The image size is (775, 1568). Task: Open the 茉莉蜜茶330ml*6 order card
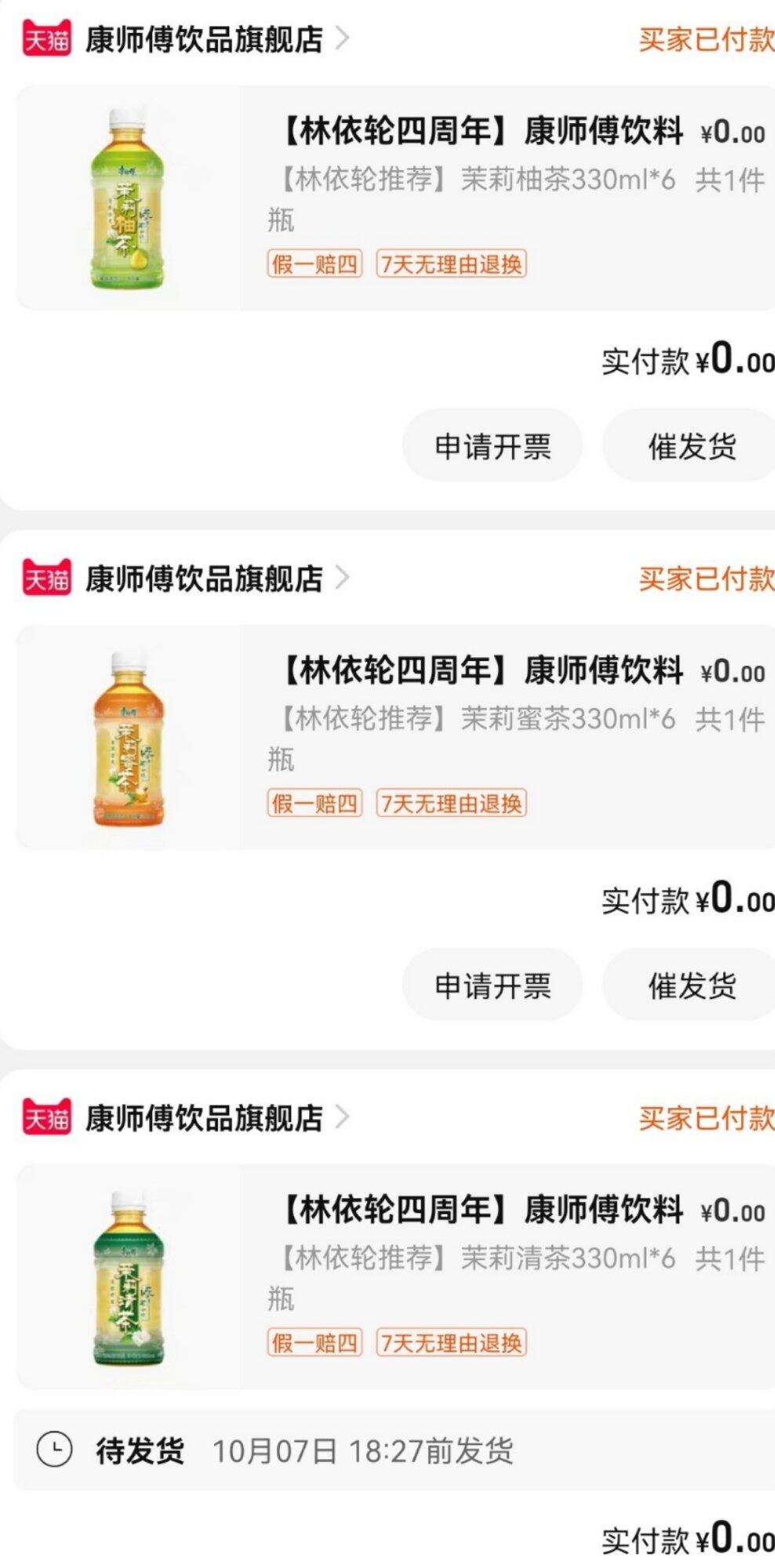471,737
